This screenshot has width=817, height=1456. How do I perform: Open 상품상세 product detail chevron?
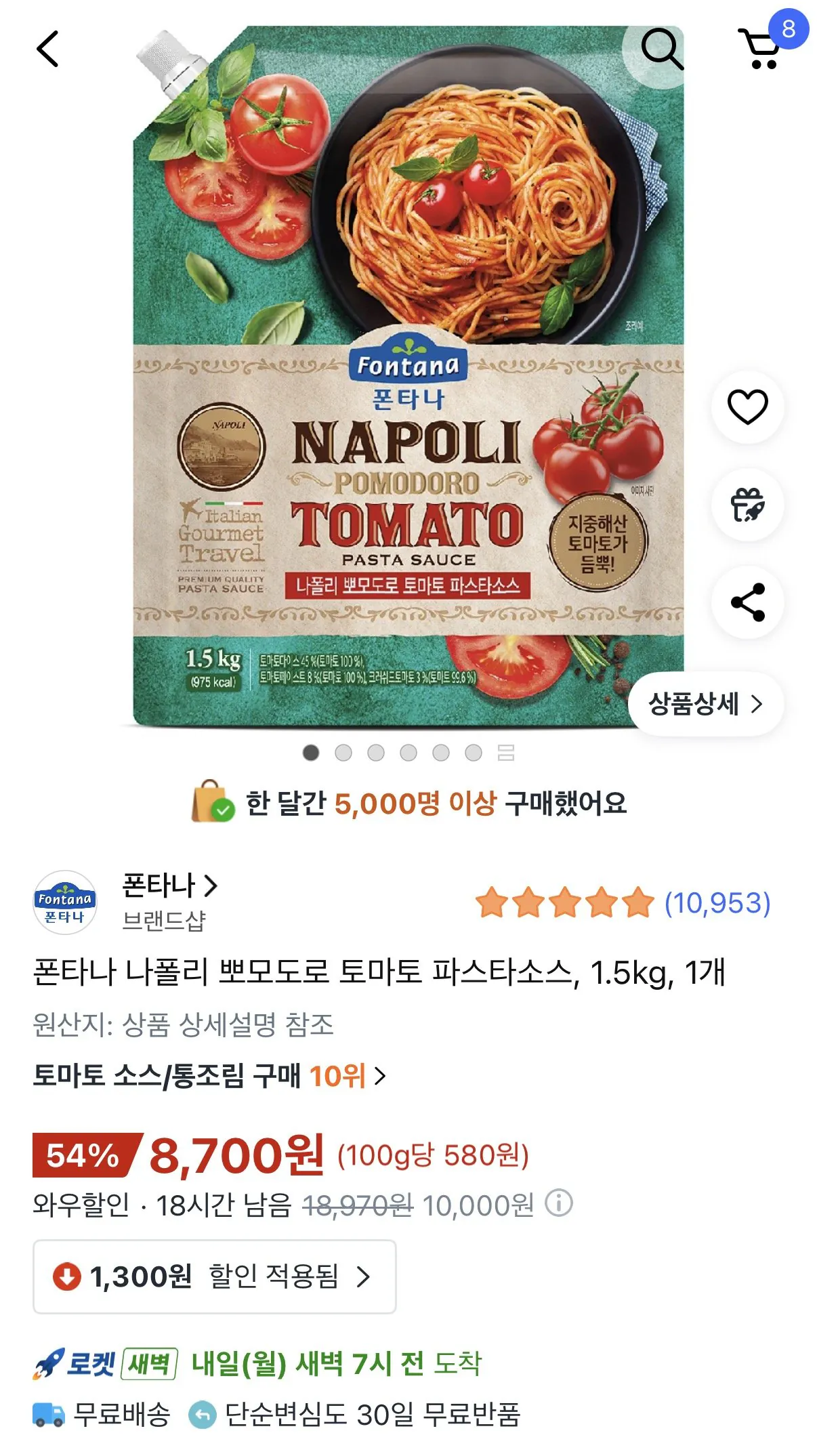(x=705, y=704)
